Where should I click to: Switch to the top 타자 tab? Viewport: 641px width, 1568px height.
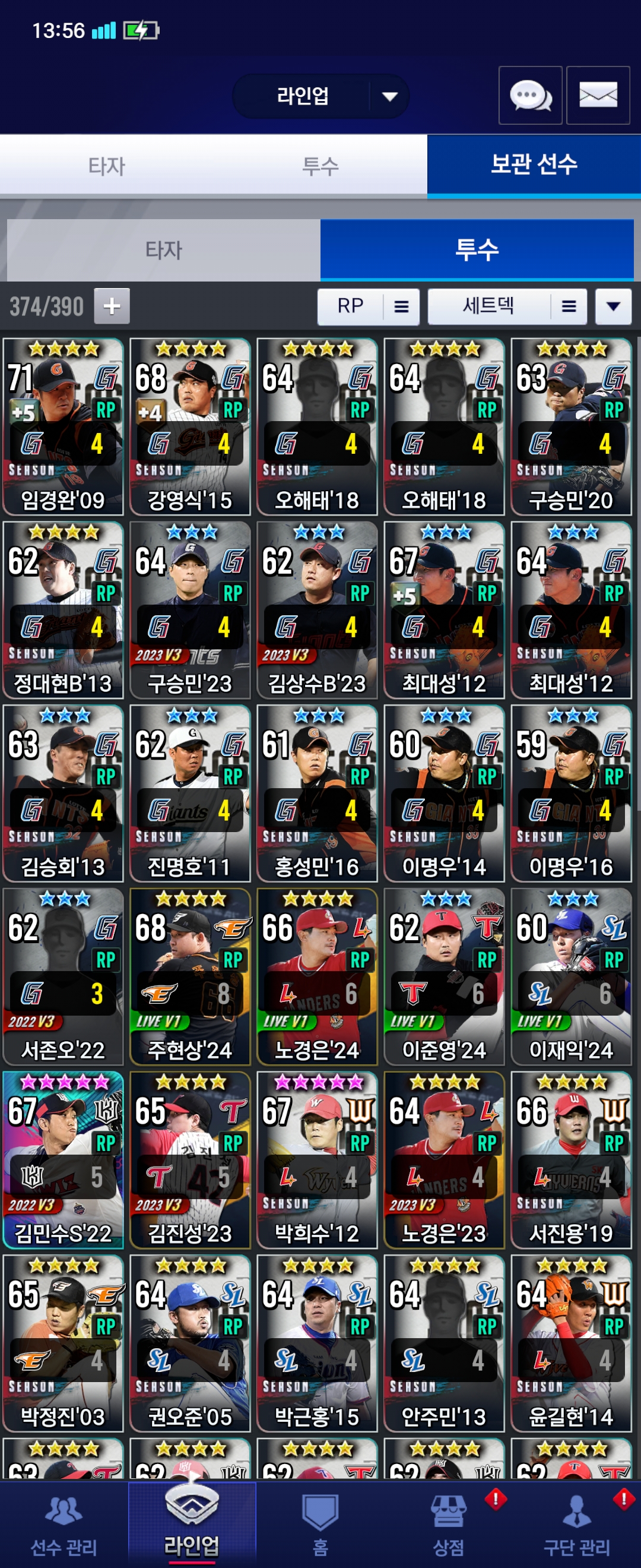click(x=106, y=166)
